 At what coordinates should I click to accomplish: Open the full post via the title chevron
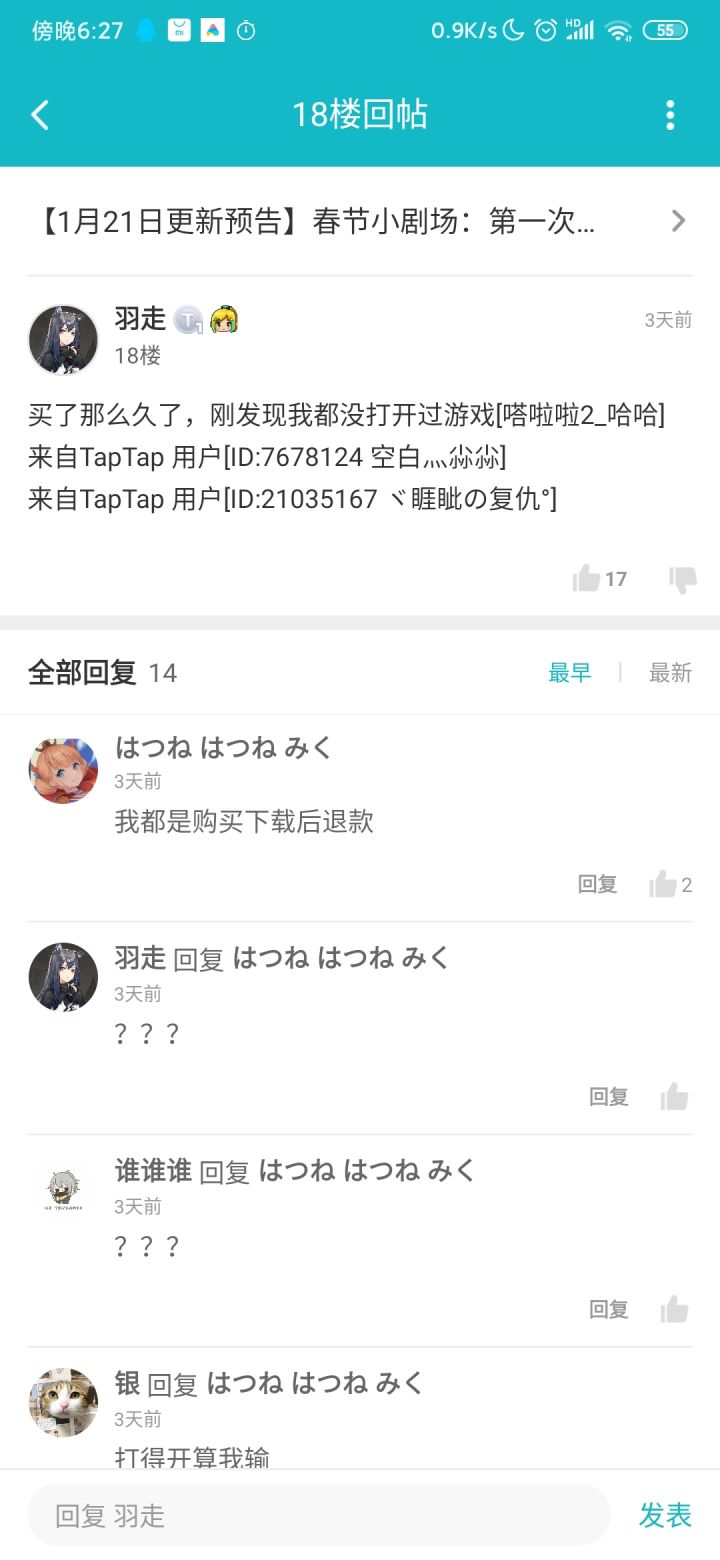pyautogui.click(x=678, y=221)
